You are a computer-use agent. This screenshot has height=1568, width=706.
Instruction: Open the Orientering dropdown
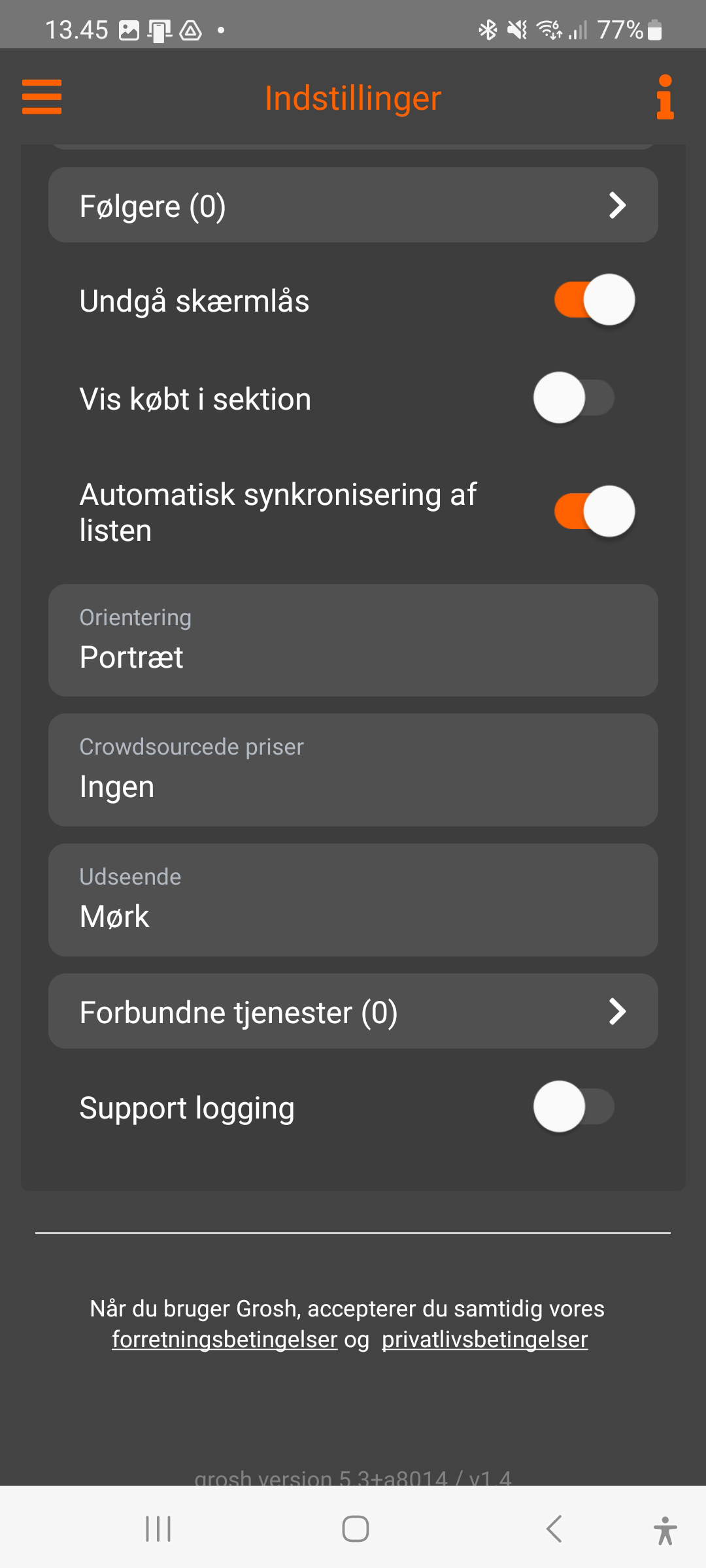[x=353, y=640]
